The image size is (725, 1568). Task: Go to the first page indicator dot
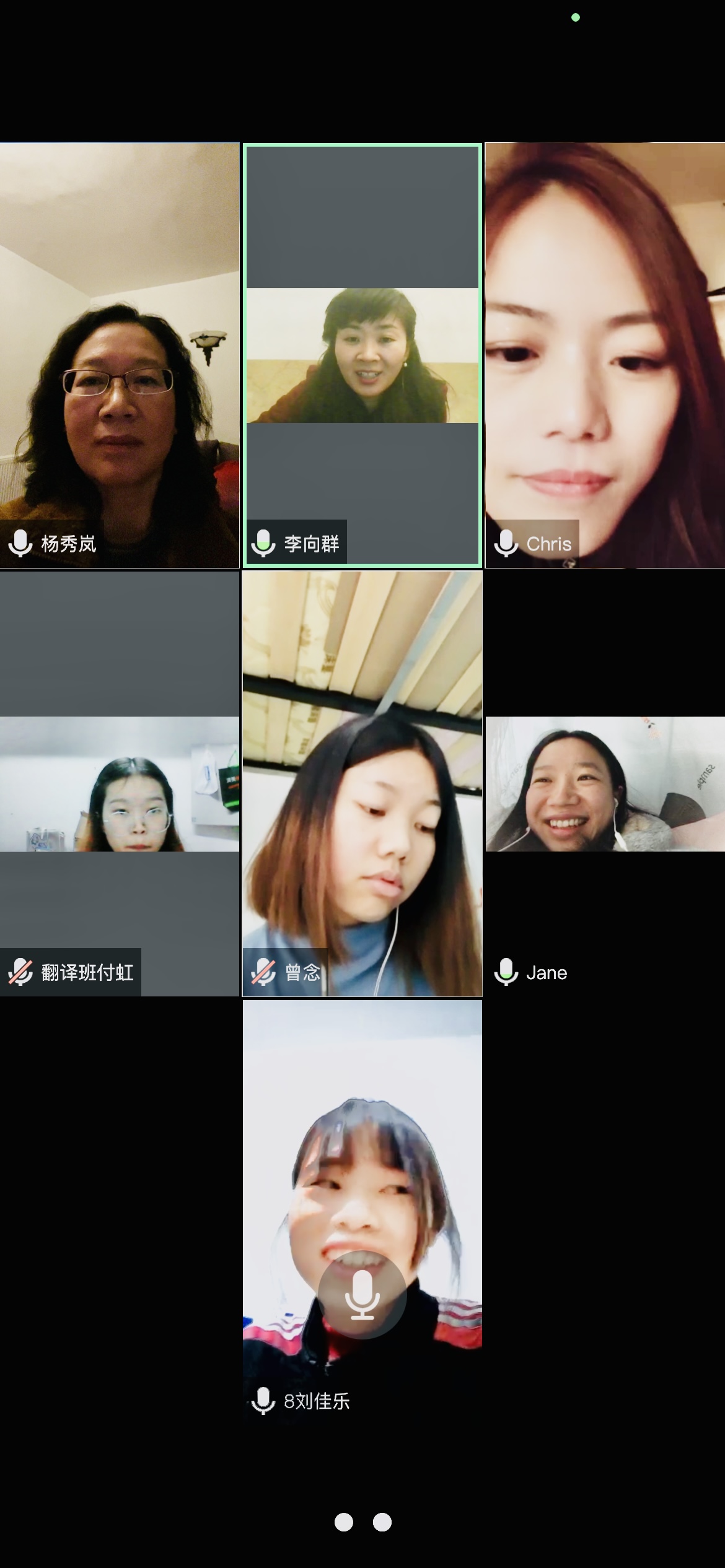(344, 1522)
